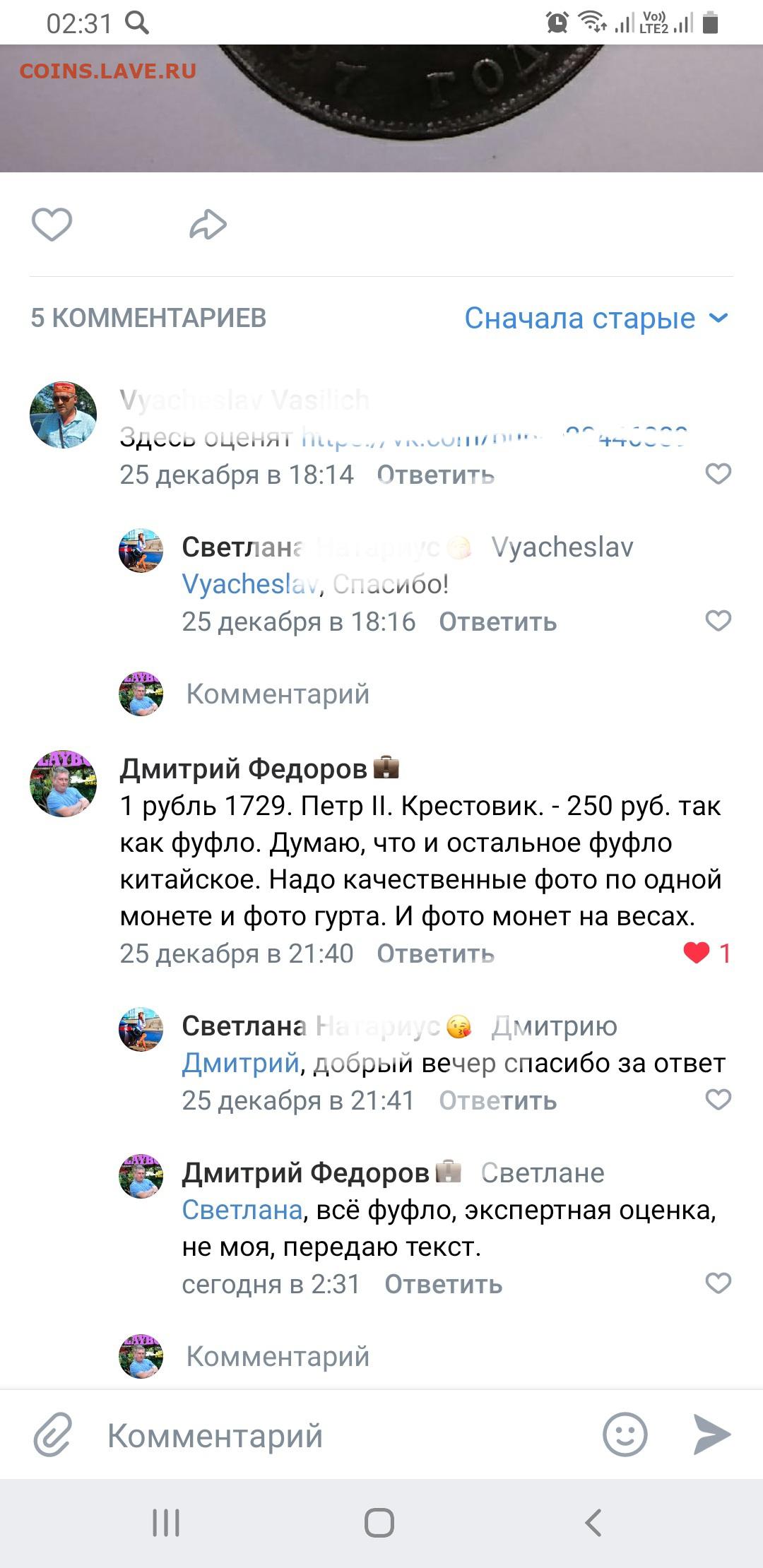Reply to Светлана's 18:16 comment
The image size is (763, 1568).
(x=498, y=622)
